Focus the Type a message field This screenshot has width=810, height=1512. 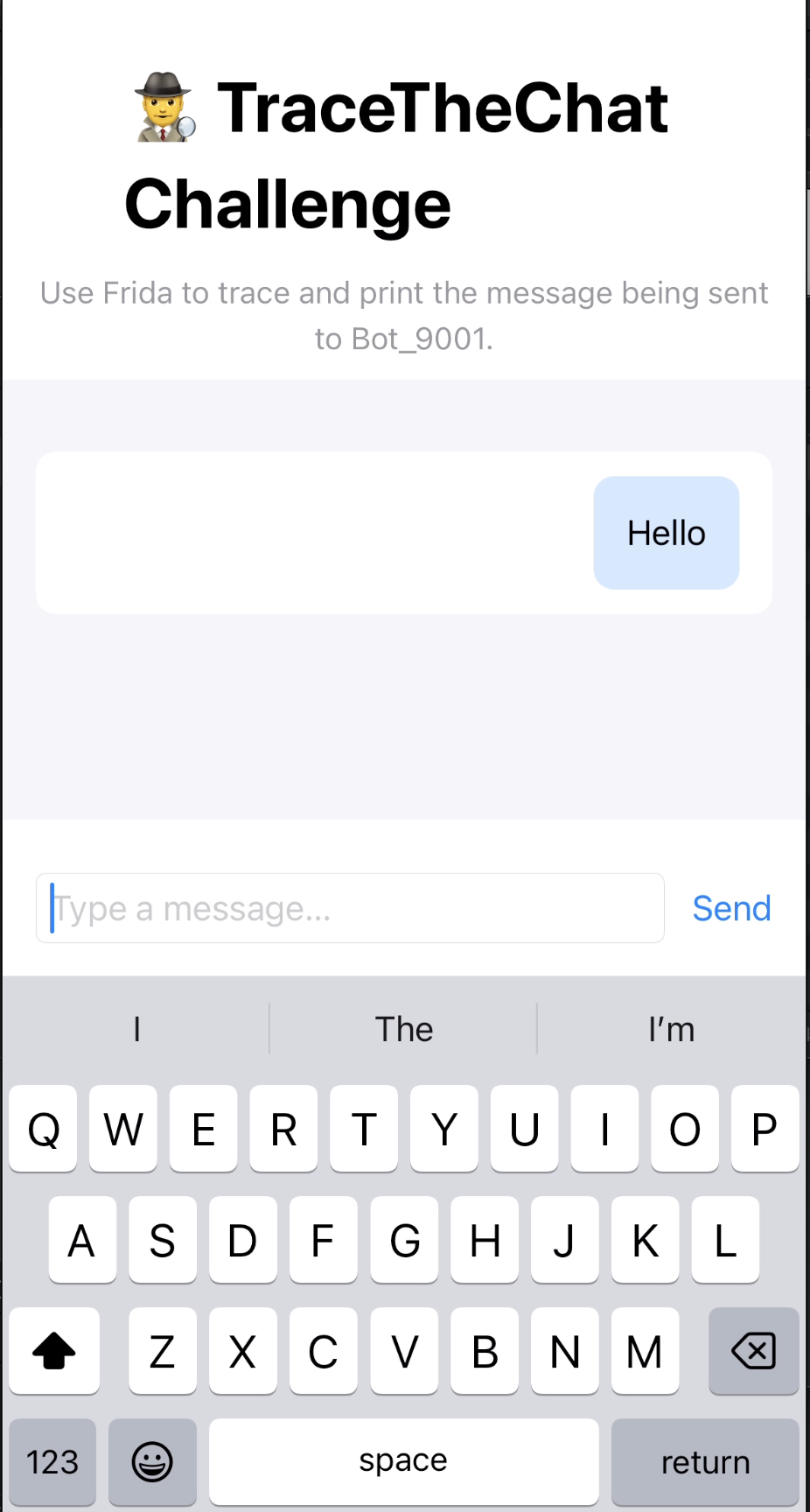[x=350, y=908]
